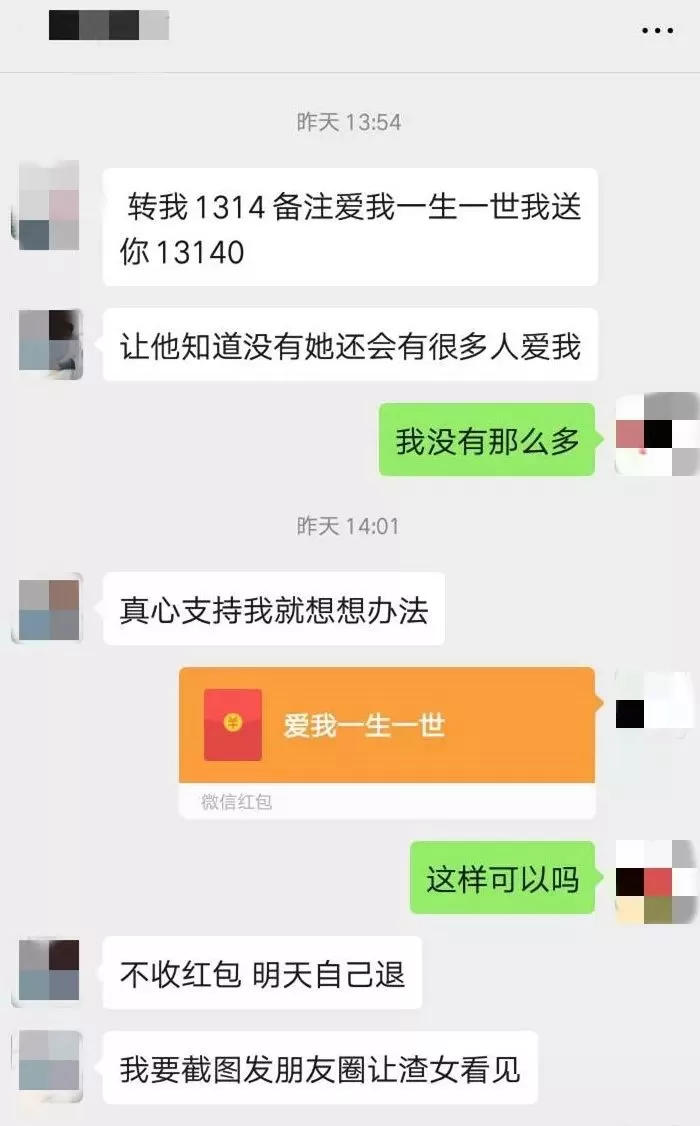This screenshot has width=700, height=1126.
Task: Open the chat overflow menu
Action: click(657, 30)
